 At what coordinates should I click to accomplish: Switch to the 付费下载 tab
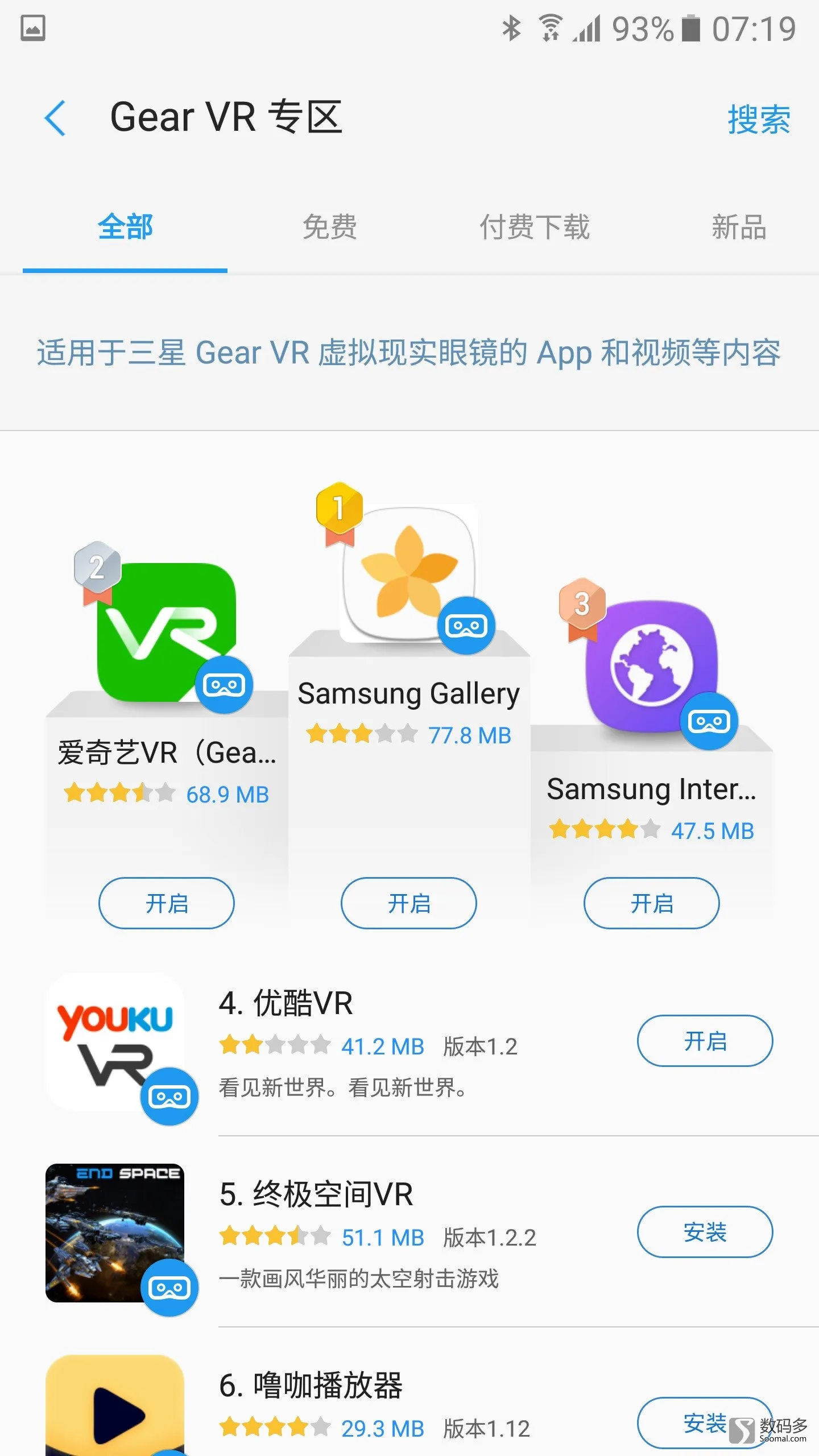tap(535, 227)
